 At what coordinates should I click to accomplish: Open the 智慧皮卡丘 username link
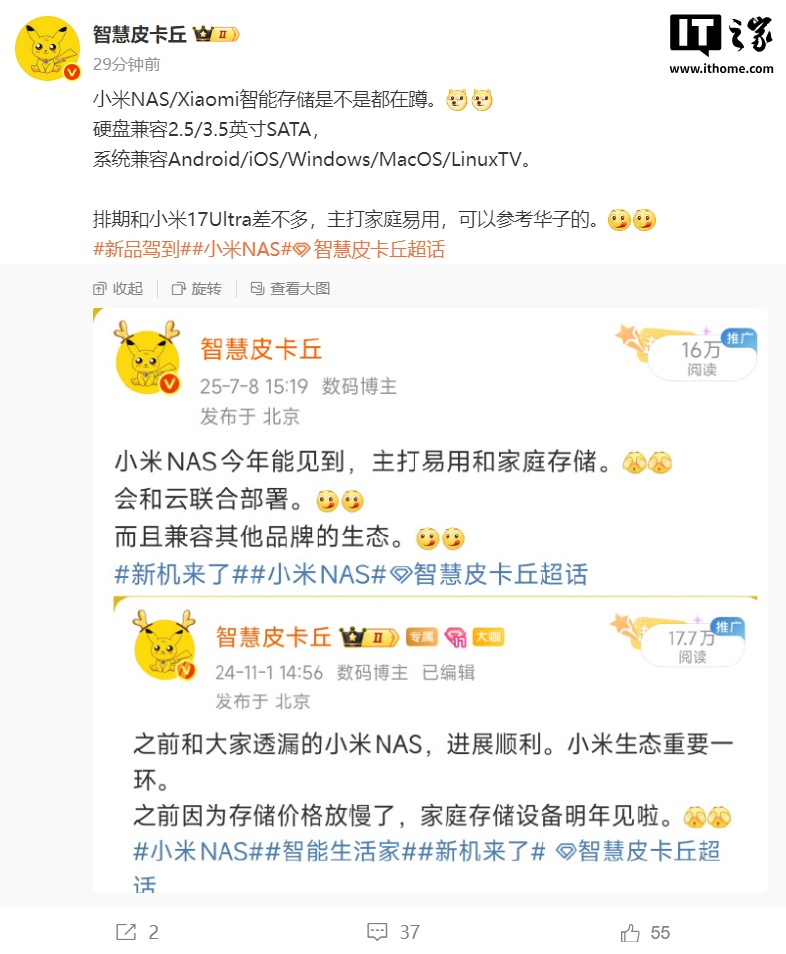pyautogui.click(x=139, y=34)
